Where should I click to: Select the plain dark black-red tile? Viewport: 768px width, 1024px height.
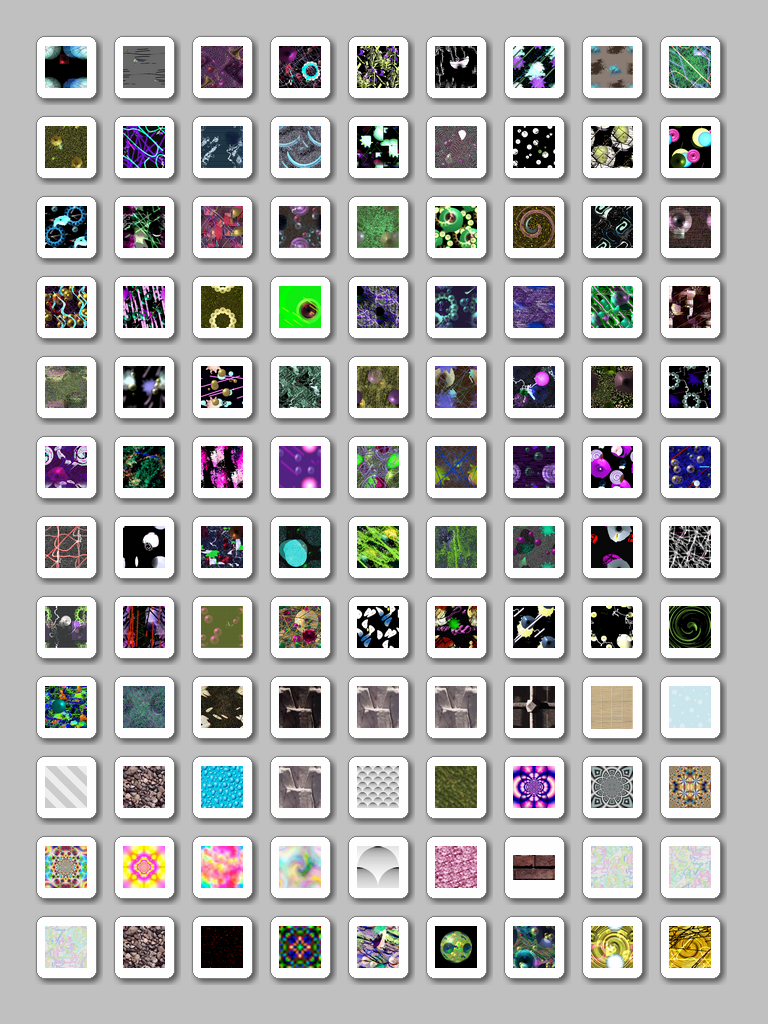pos(222,947)
